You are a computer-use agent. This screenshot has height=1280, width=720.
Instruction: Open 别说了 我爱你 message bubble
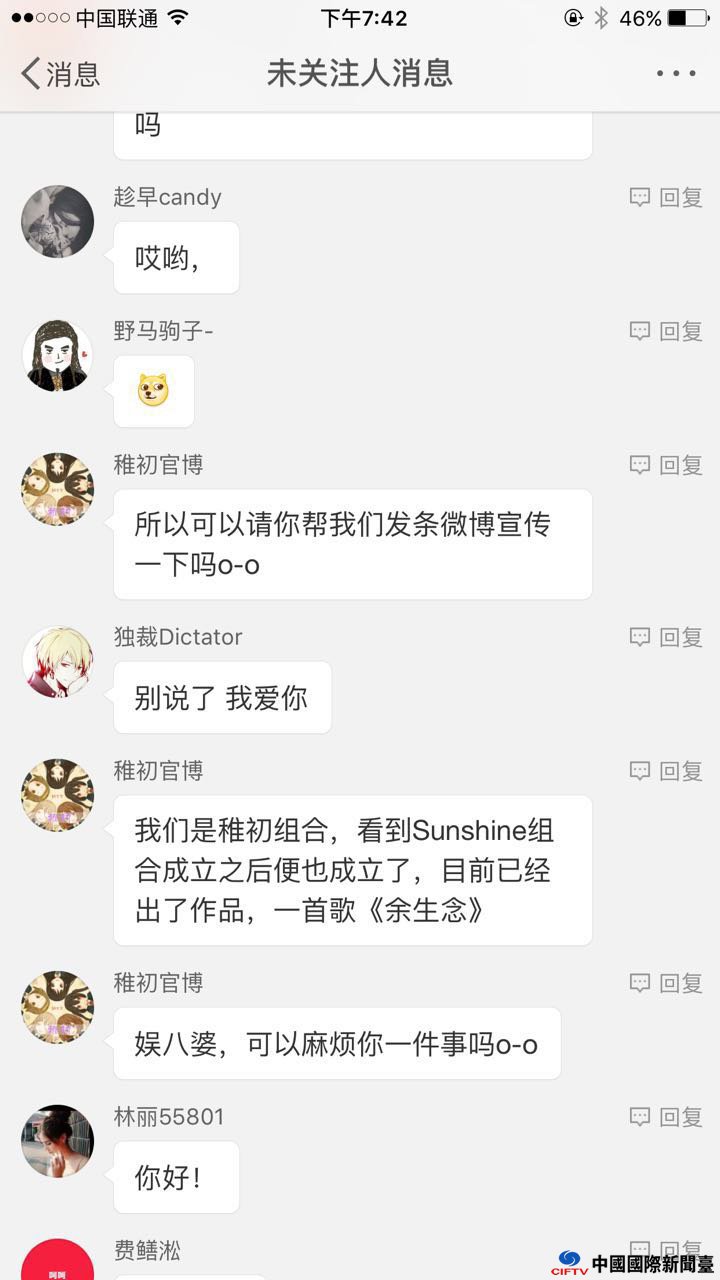(x=222, y=698)
